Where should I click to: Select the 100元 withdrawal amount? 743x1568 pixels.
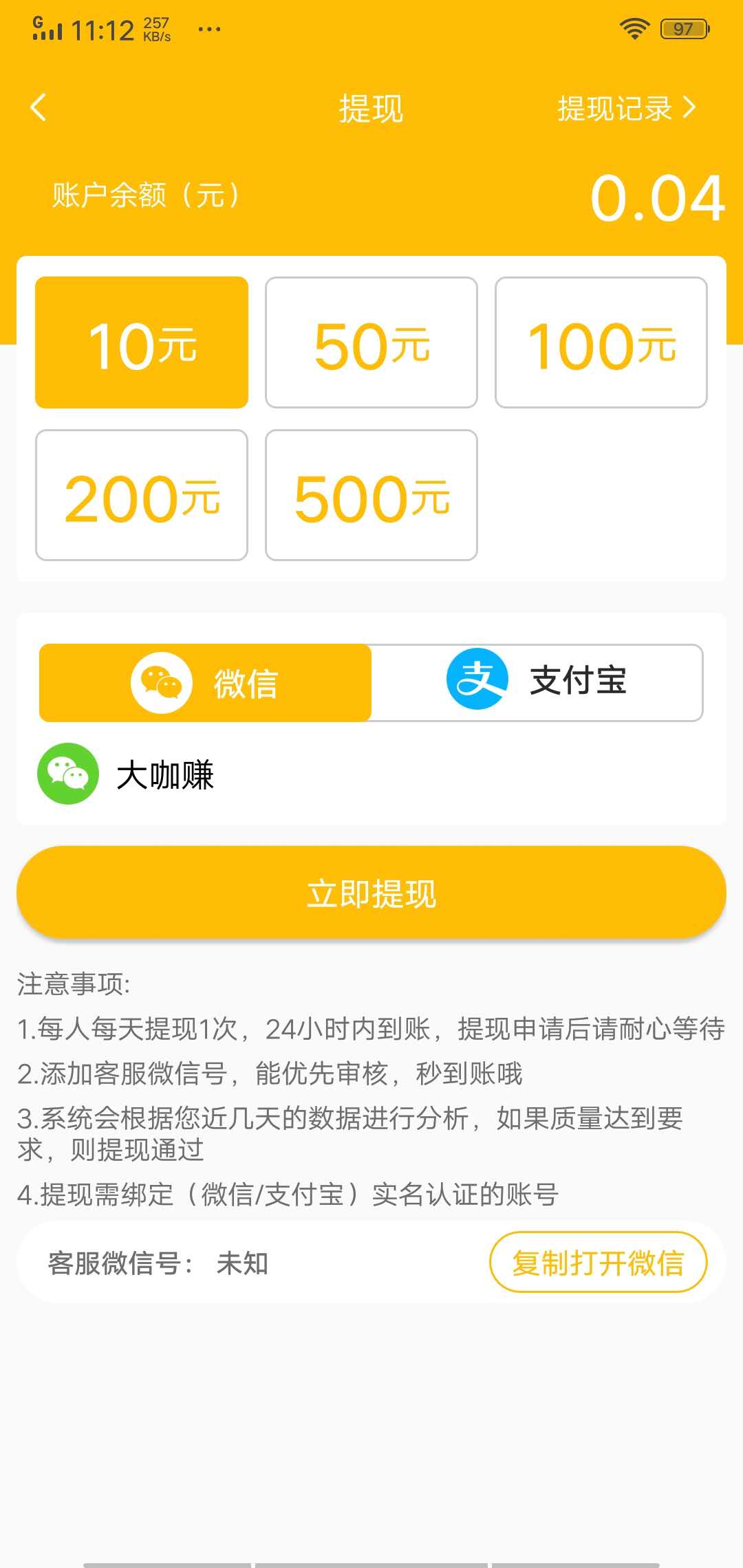click(601, 342)
